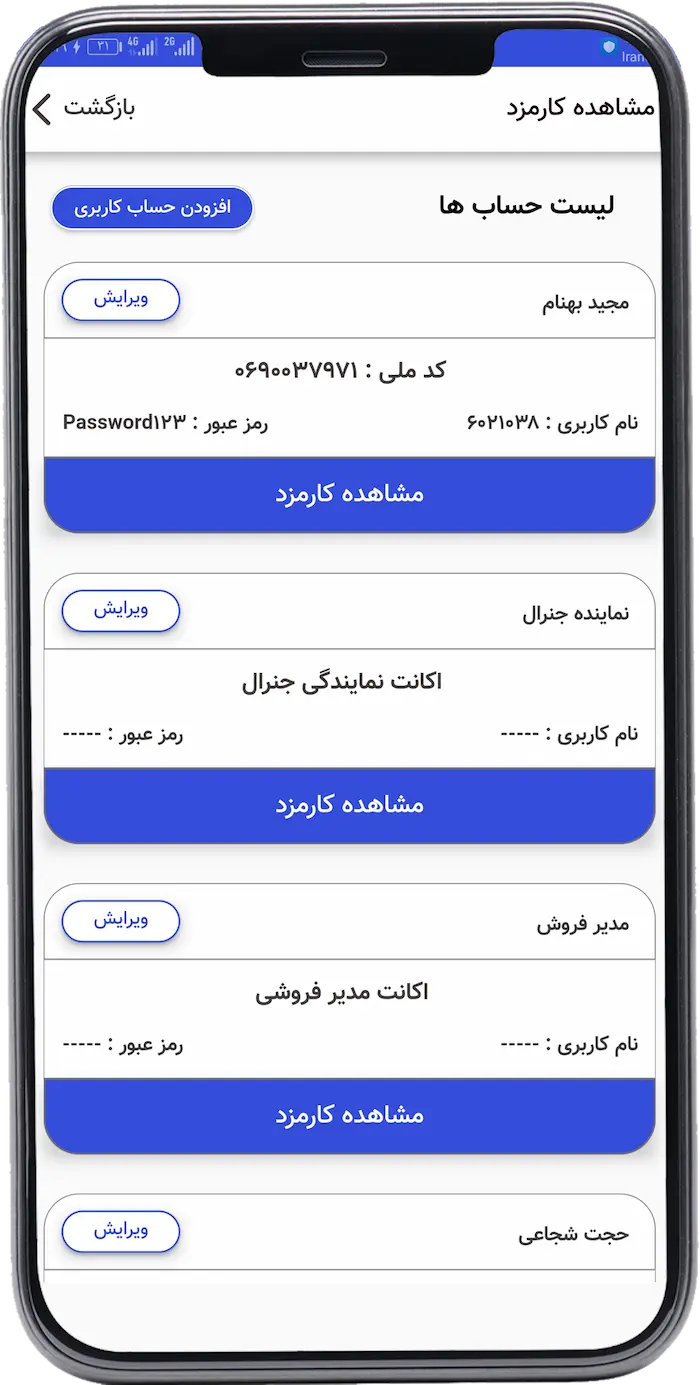This screenshot has height=1385, width=700.
Task: Edit حجت شجاعی's account
Action: [121, 1231]
